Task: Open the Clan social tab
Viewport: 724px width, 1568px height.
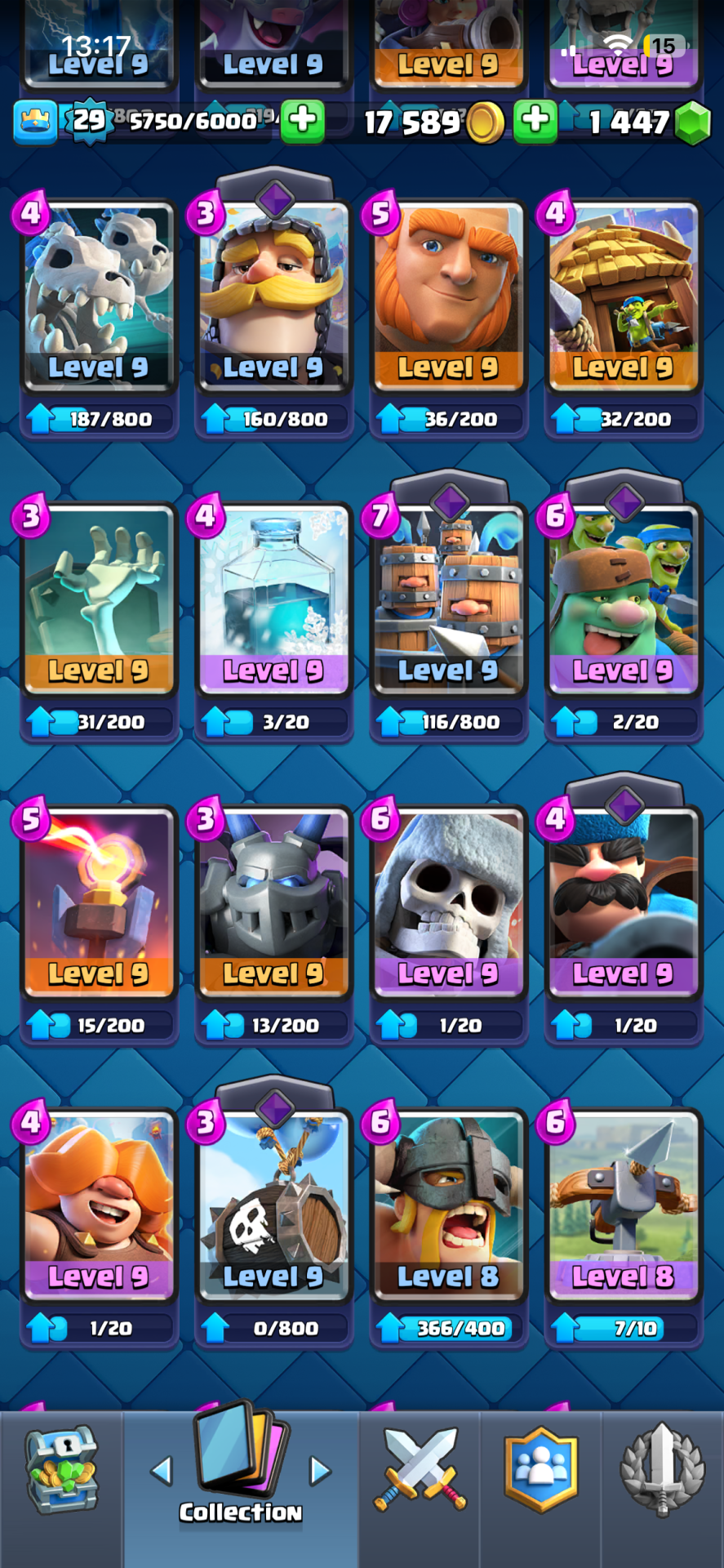Action: tap(540, 1470)
